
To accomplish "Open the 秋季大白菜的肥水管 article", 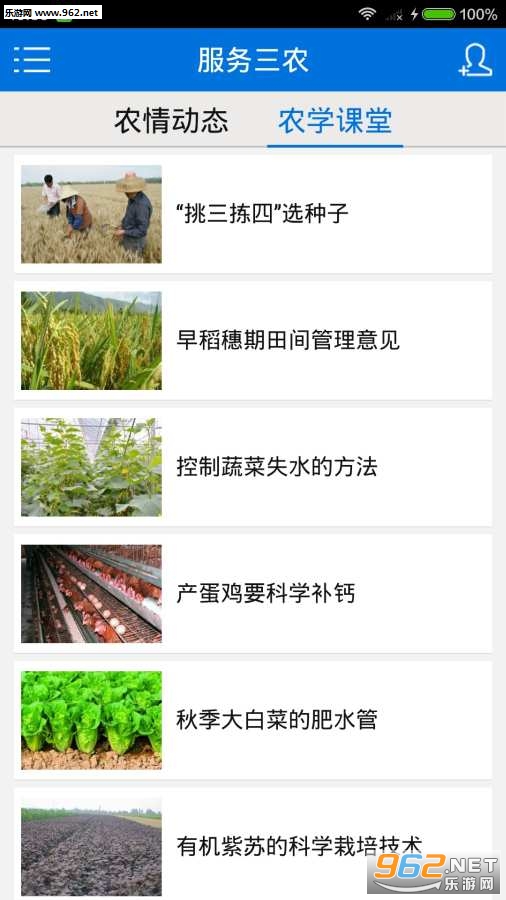I will click(253, 720).
